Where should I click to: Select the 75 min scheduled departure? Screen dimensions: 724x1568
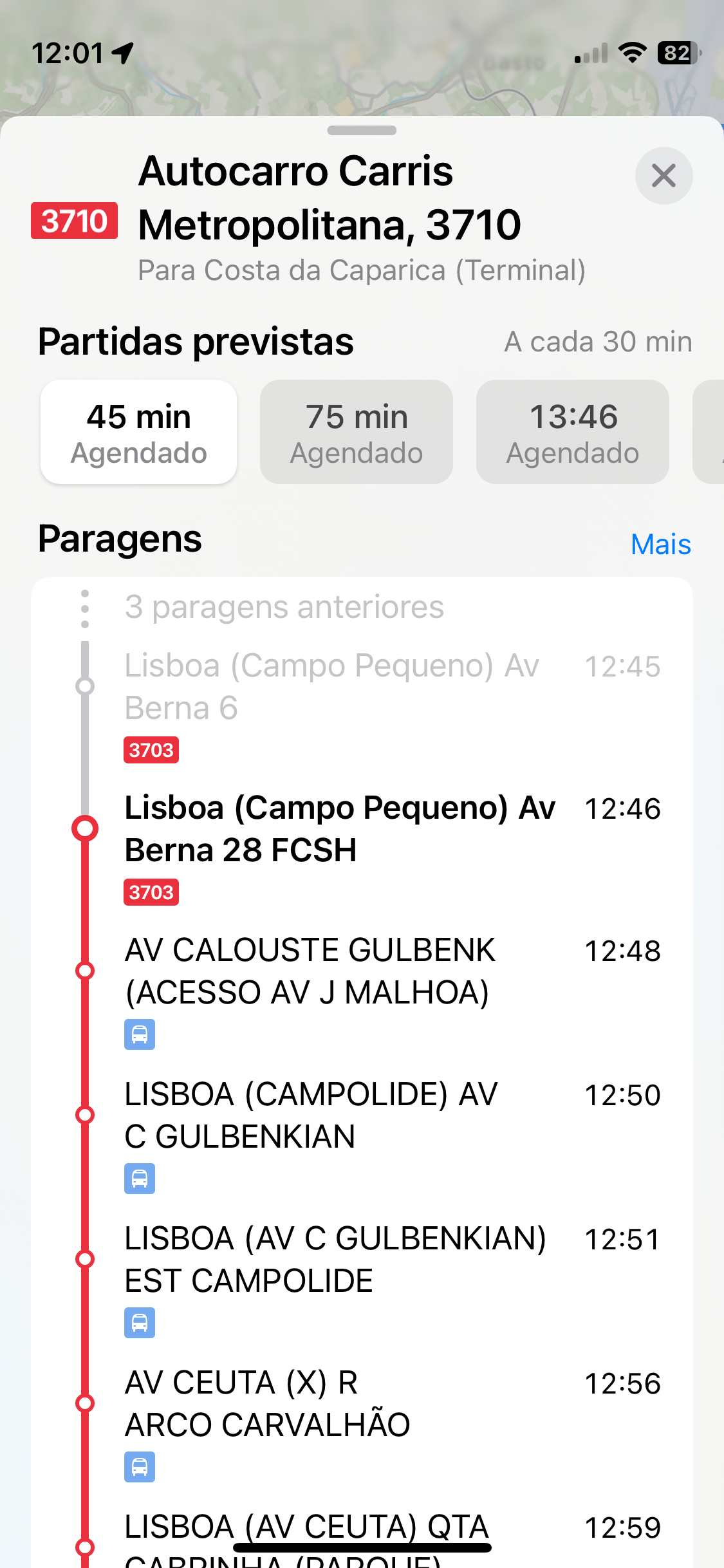357,432
